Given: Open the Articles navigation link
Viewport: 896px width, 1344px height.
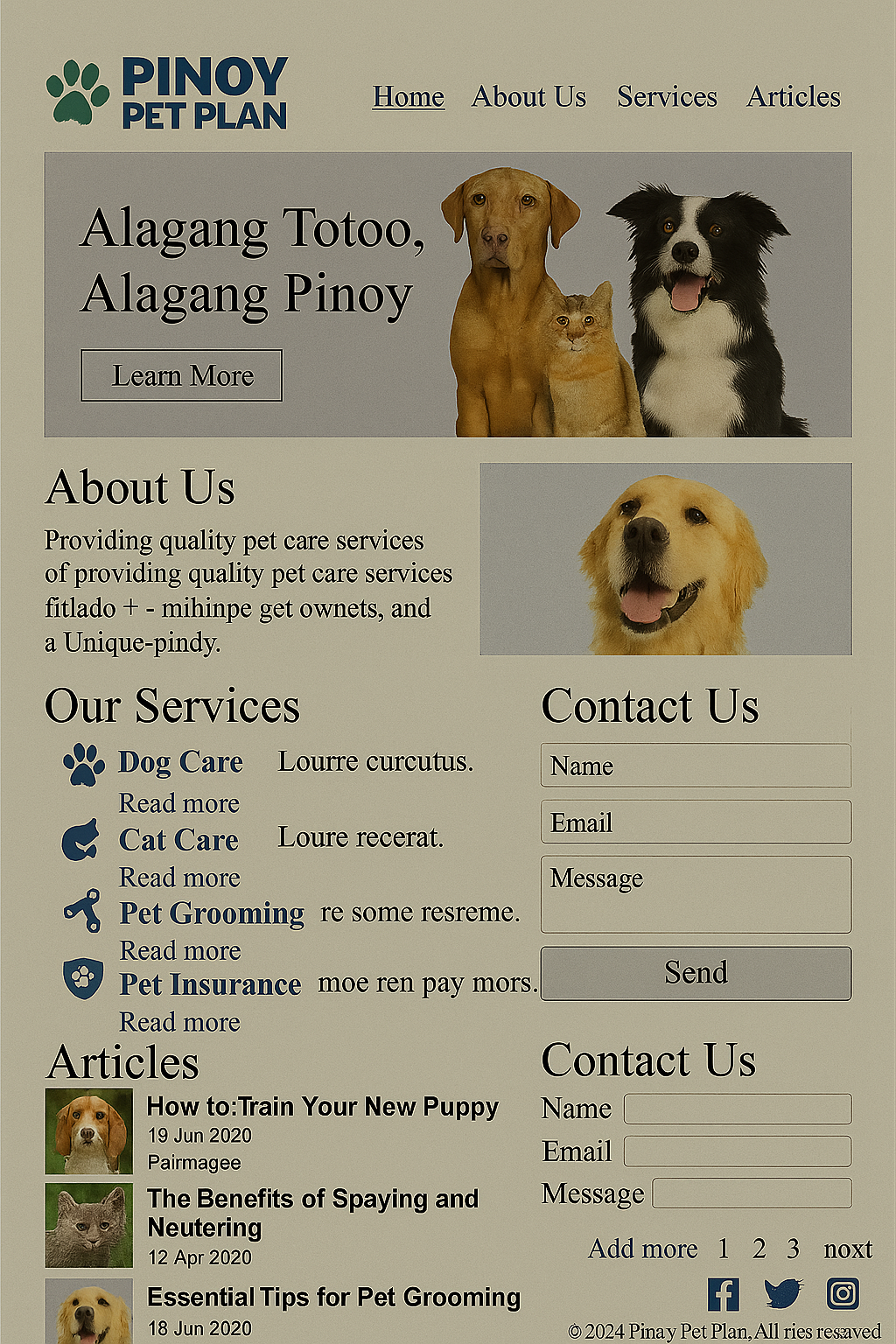Looking at the screenshot, I should pyautogui.click(x=793, y=97).
